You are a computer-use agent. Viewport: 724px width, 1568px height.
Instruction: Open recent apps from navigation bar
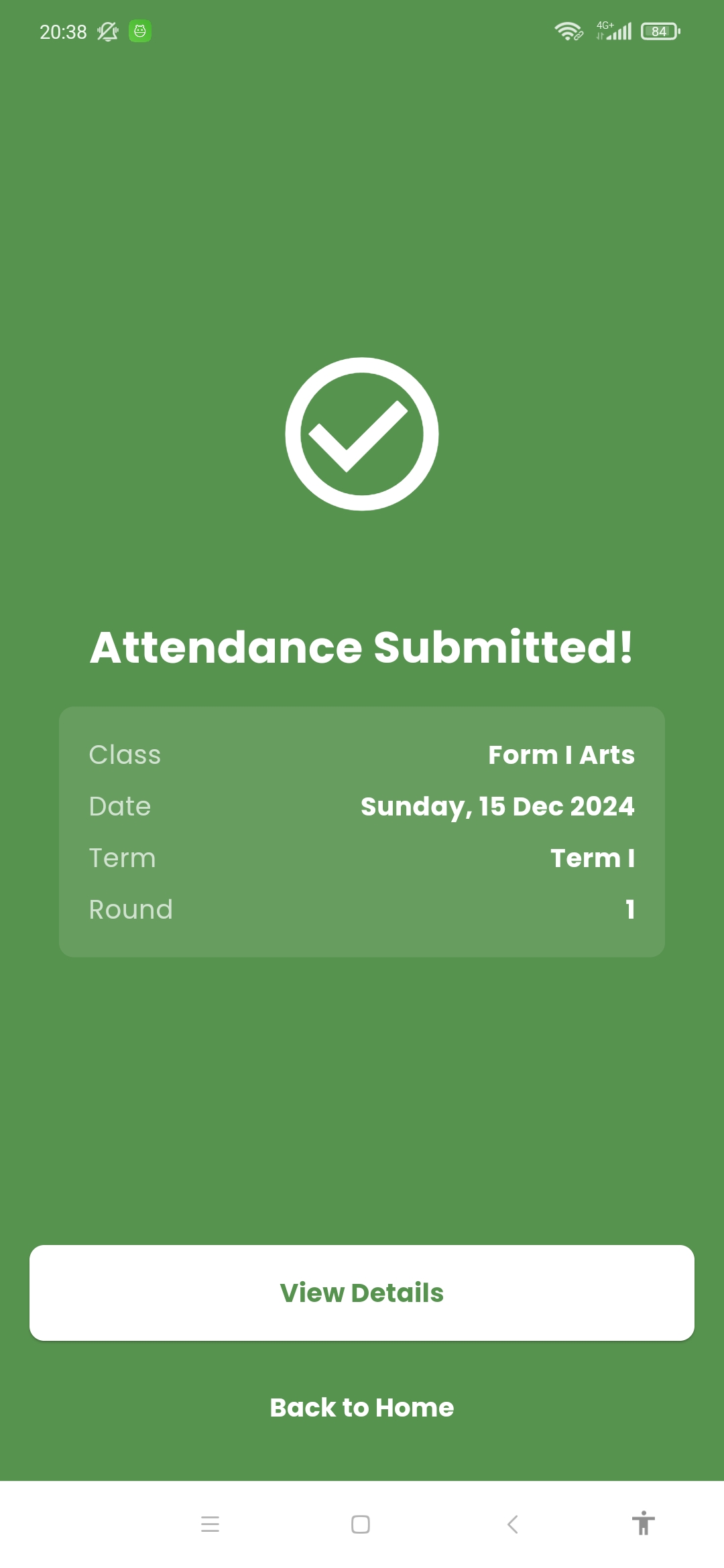click(210, 1524)
